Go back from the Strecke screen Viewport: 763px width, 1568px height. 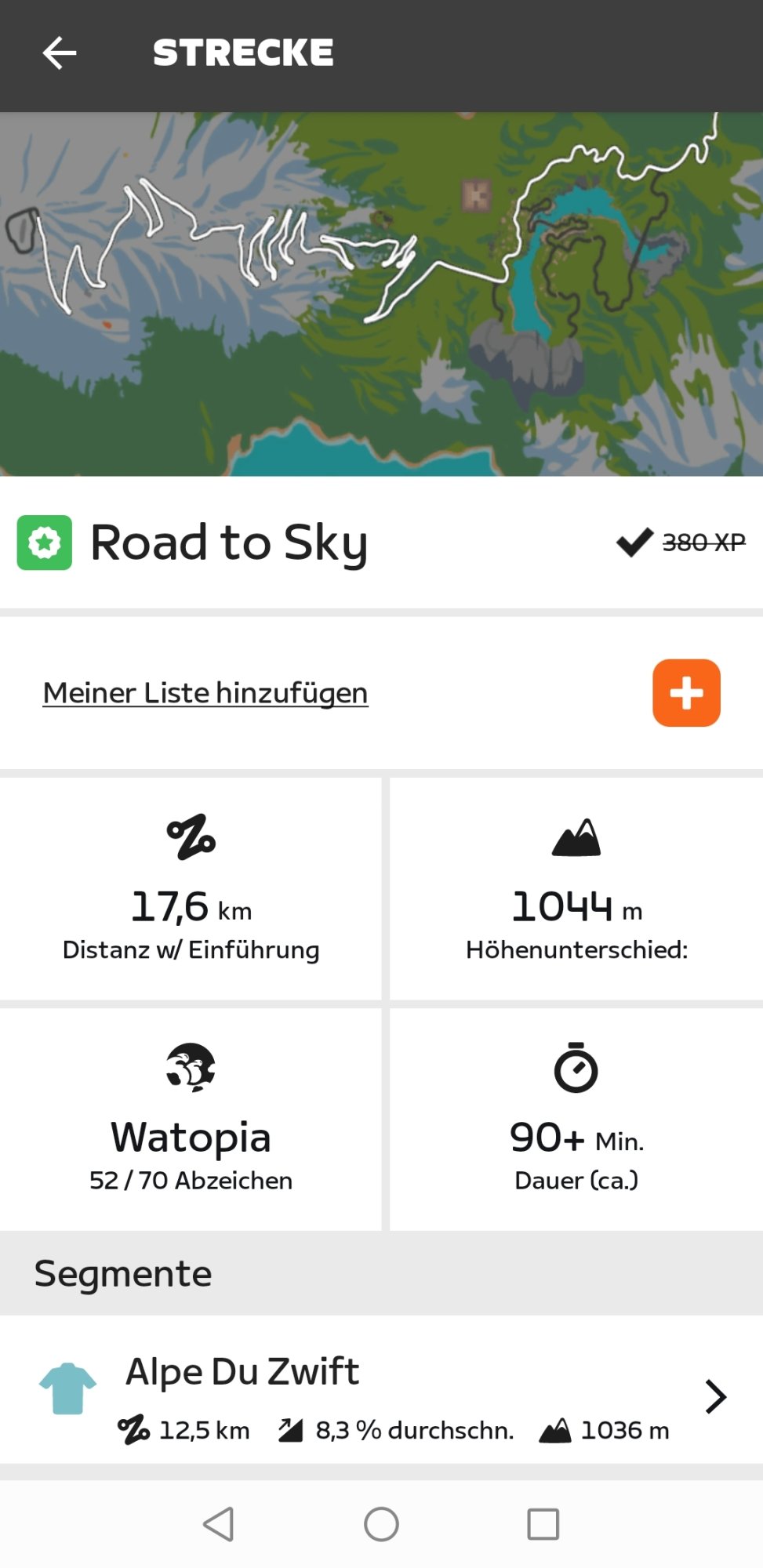(60, 53)
